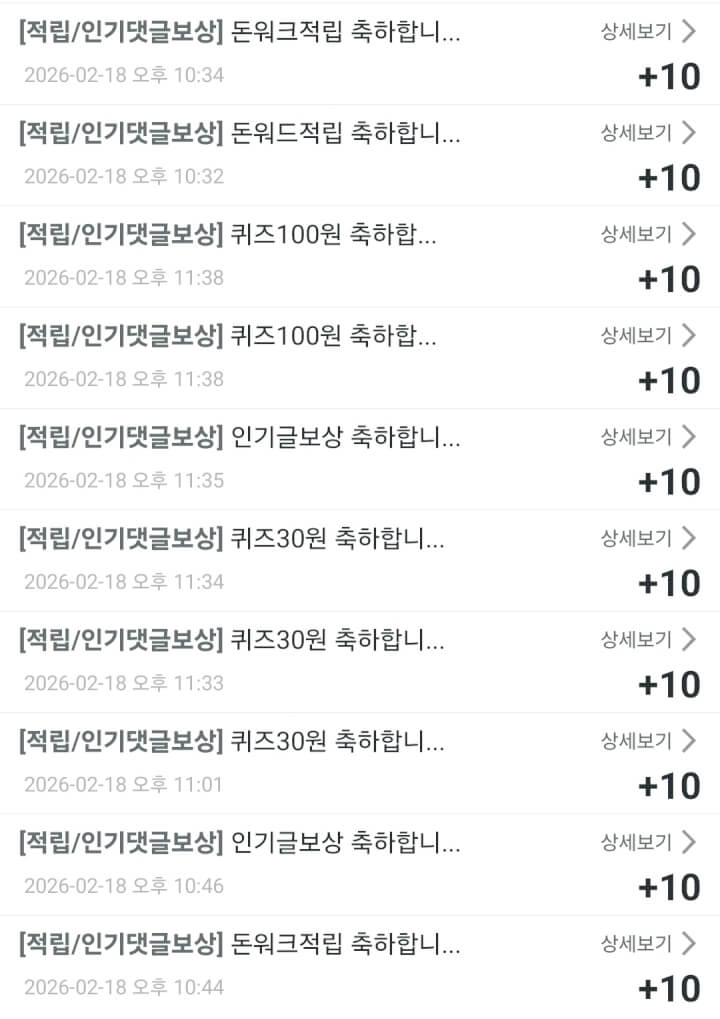
Task: View details of the 오후 10:44 돈워크적립 reward
Action: pyautogui.click(x=647, y=943)
